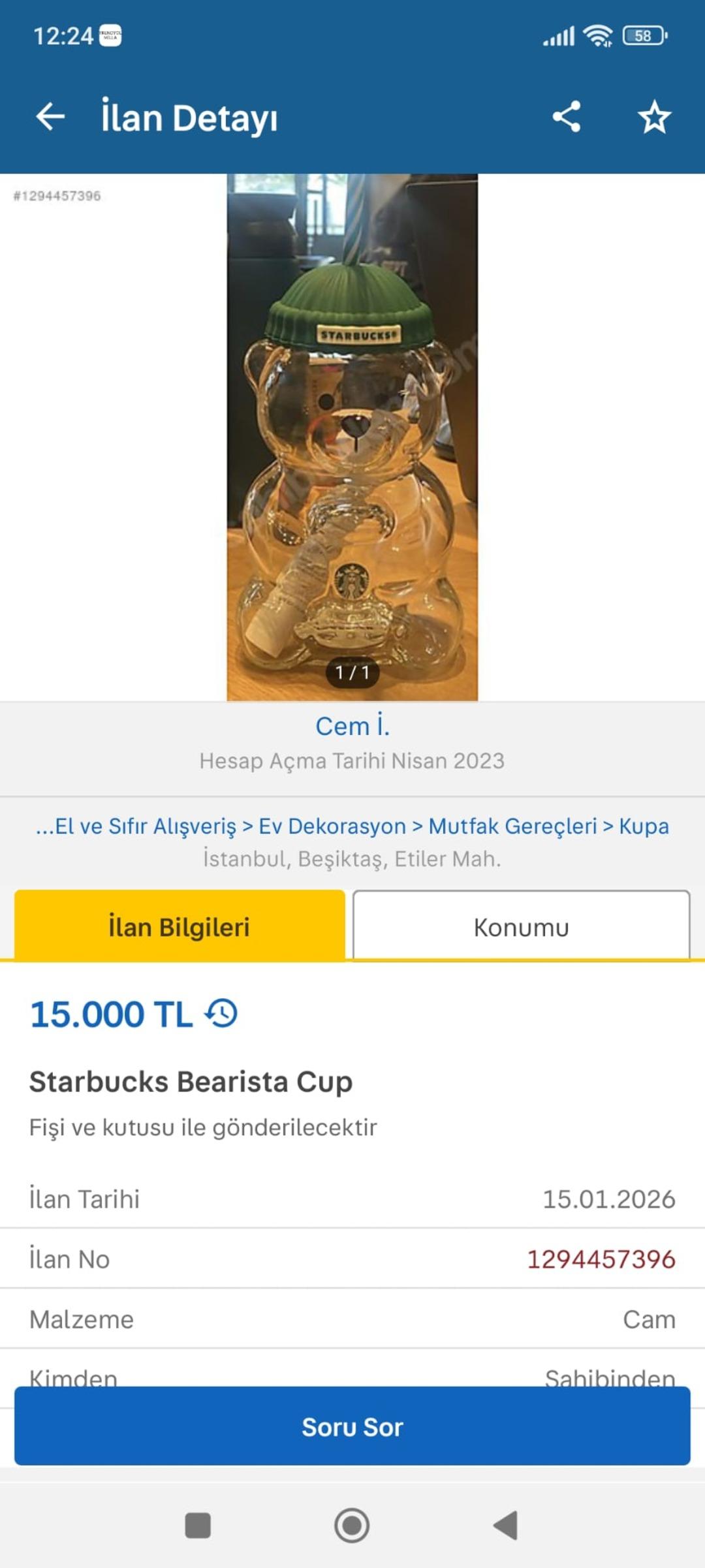Share this listing
Viewport: 705px width, 1568px height.
pyautogui.click(x=566, y=118)
